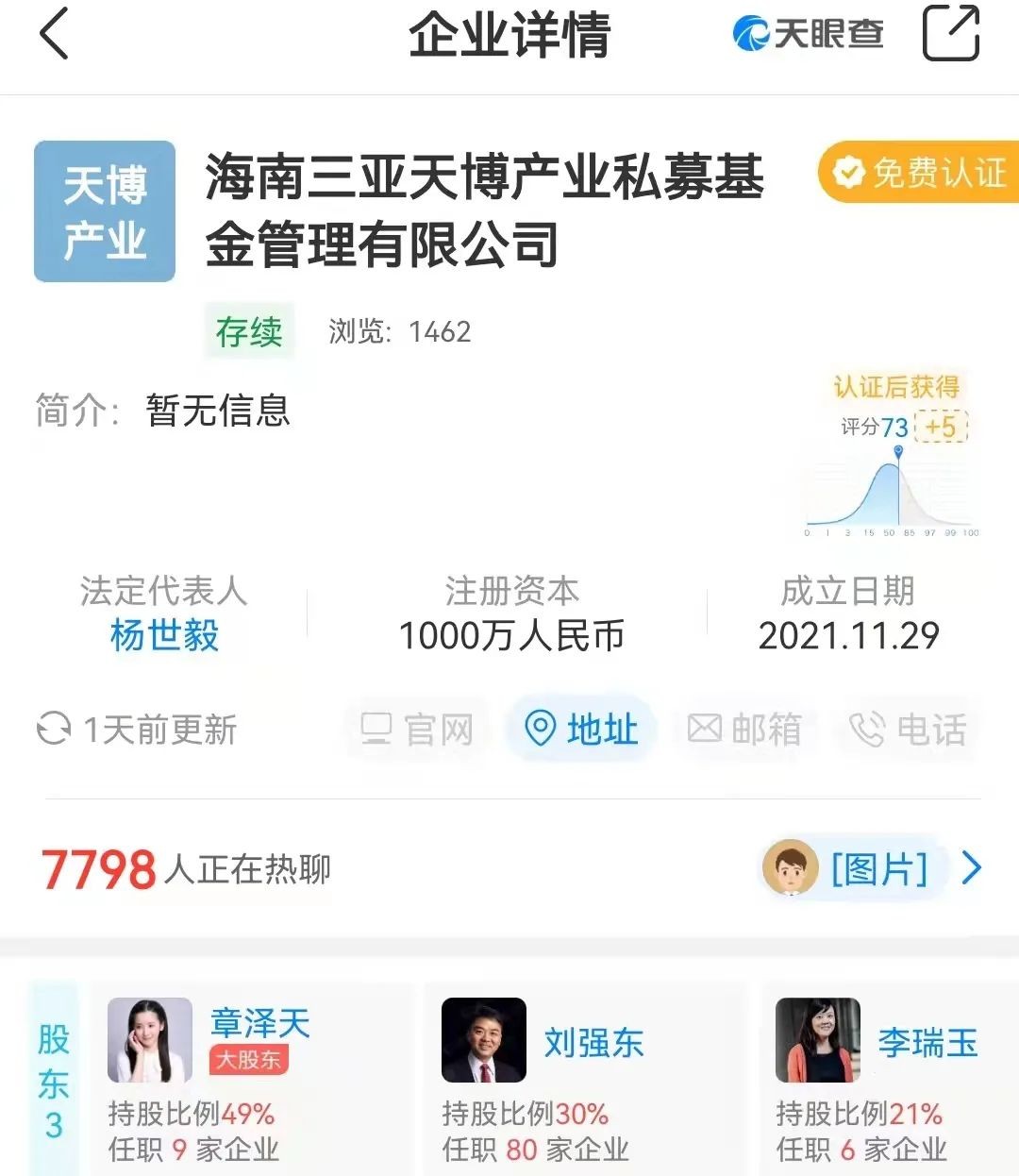
Task: Open the 官网 website button
Action: (417, 729)
